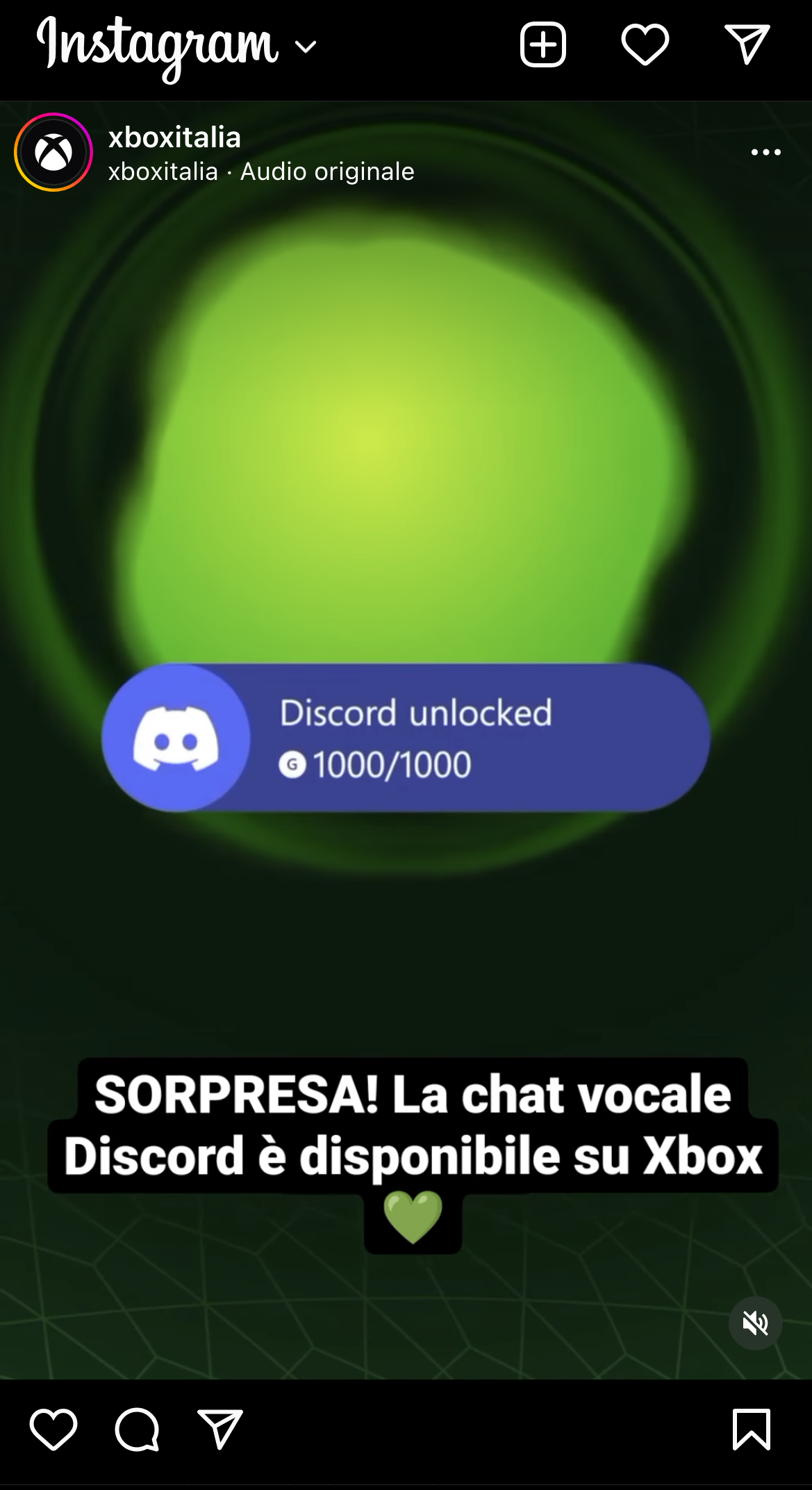Open direct messages from top bar
The image size is (812, 1490).
click(747, 45)
